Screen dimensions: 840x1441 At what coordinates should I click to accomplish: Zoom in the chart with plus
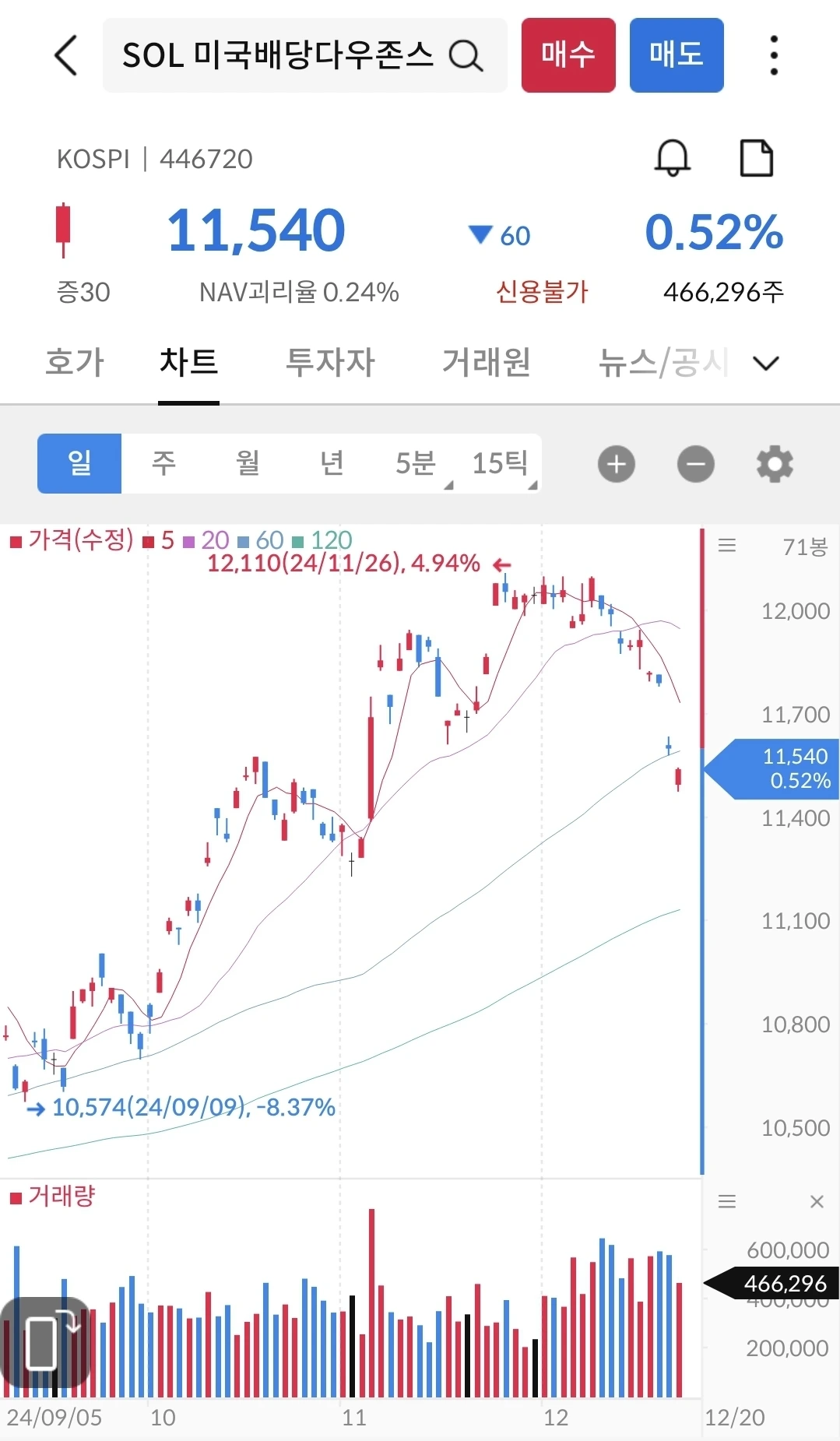(617, 464)
